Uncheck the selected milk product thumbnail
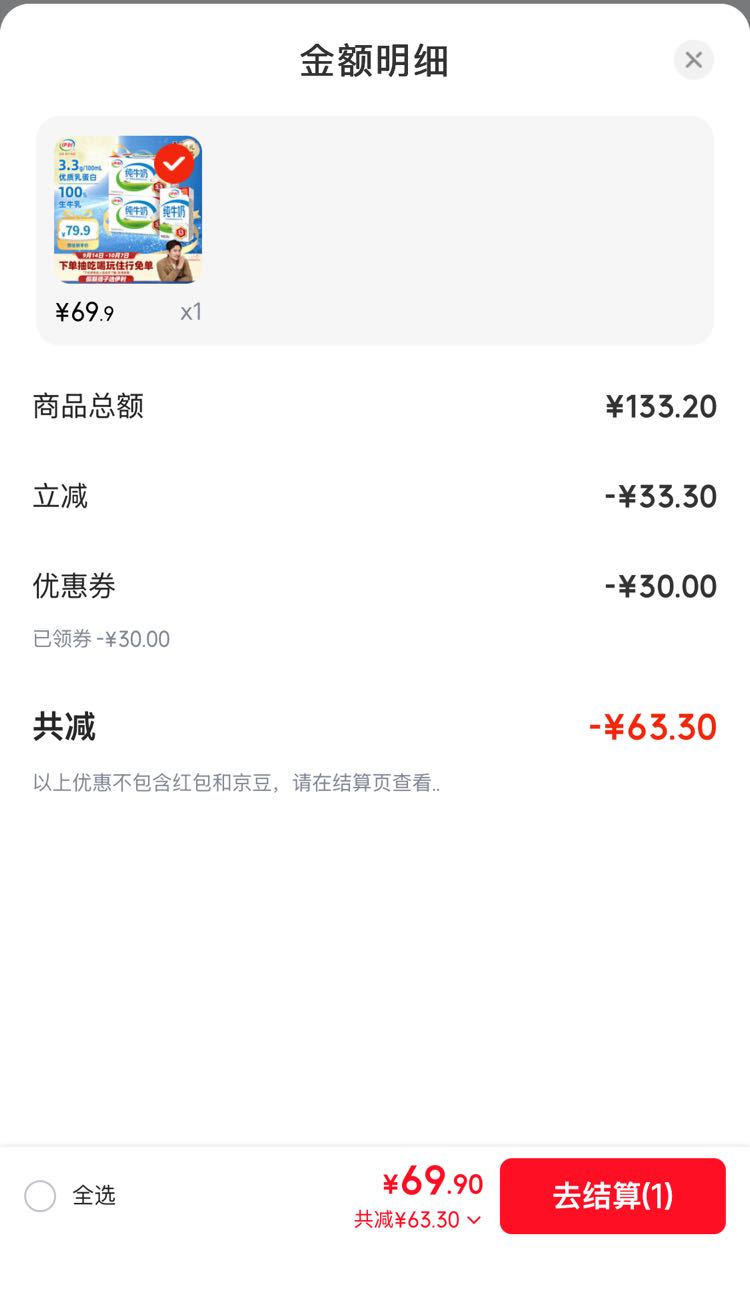 (174, 163)
